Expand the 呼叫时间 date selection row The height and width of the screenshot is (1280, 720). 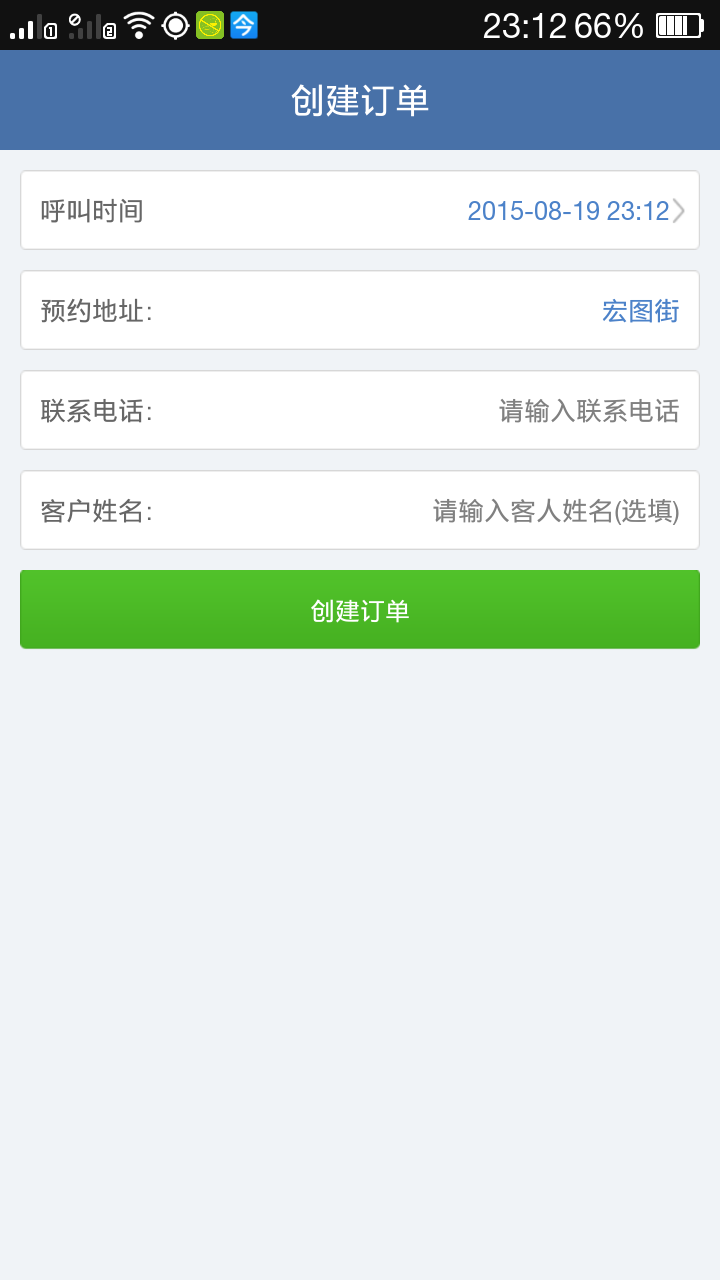[x=360, y=210]
